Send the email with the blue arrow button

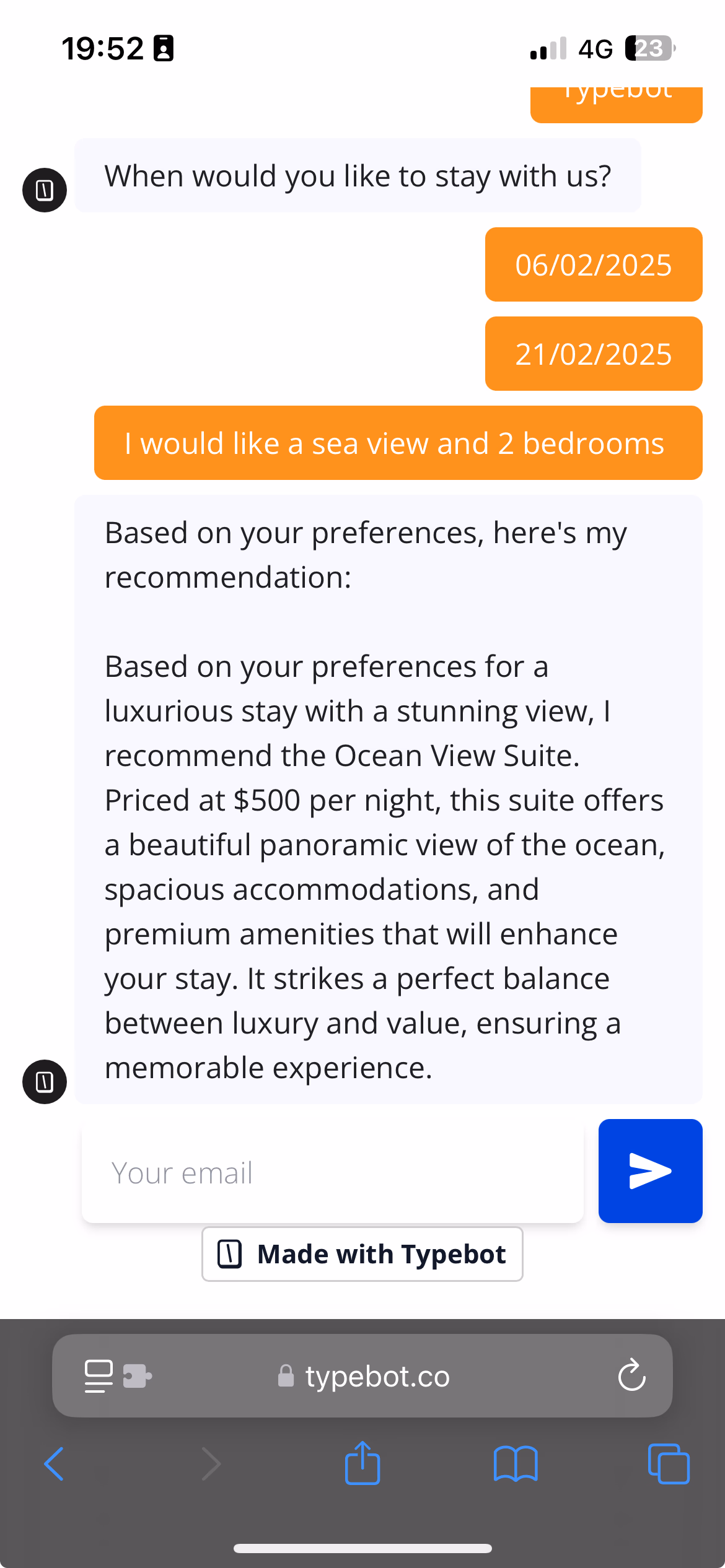tap(650, 1171)
